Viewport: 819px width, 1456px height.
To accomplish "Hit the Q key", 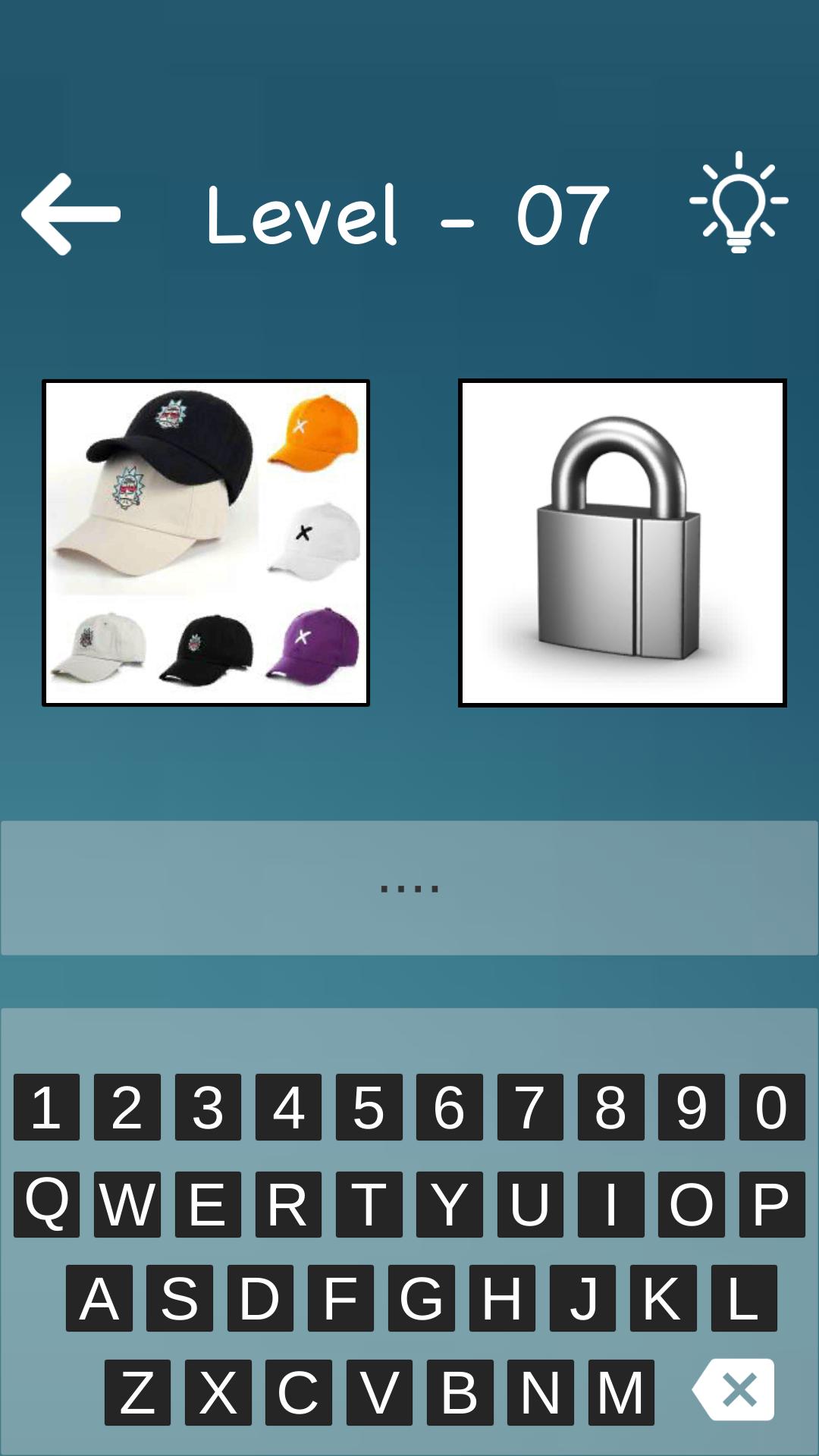I will [x=46, y=1203].
